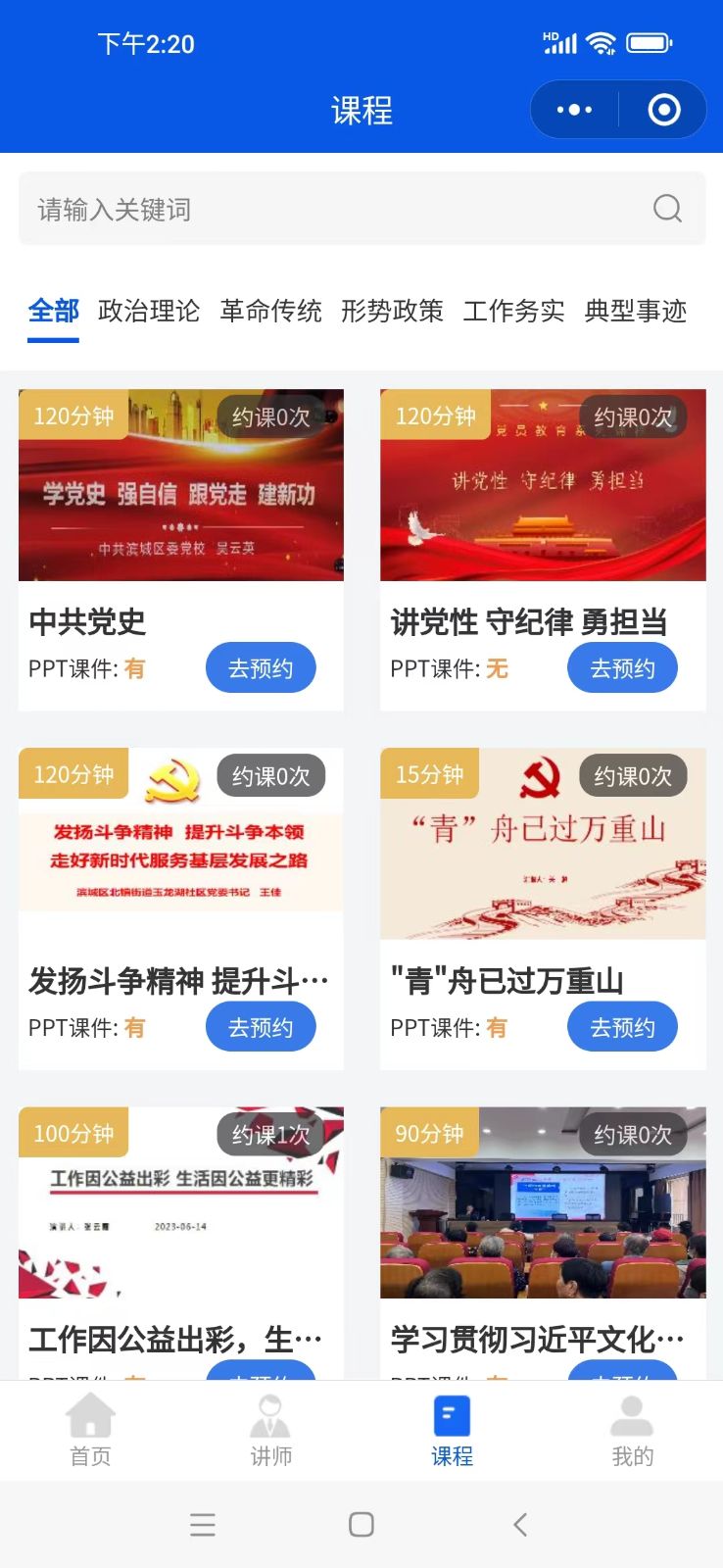This screenshot has height=1568, width=723.
Task: Open the 我的 tab
Action: [x=632, y=1431]
